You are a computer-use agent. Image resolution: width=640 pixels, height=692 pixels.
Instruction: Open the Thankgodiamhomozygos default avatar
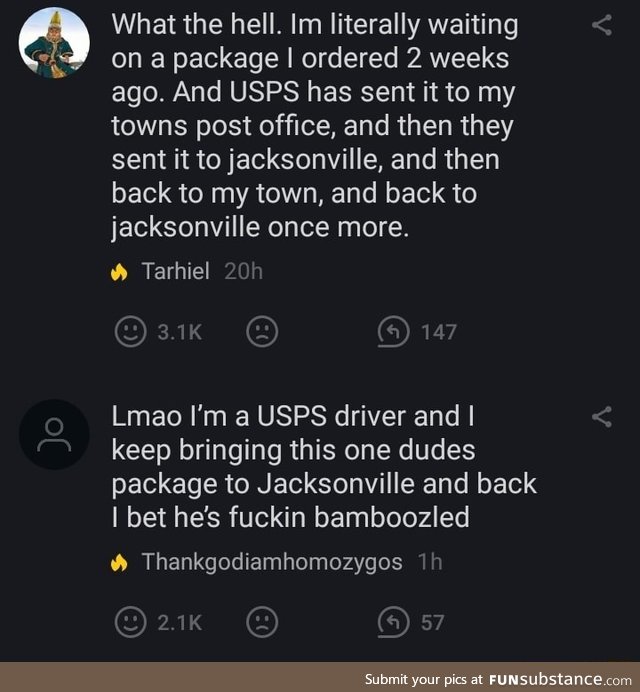point(54,434)
